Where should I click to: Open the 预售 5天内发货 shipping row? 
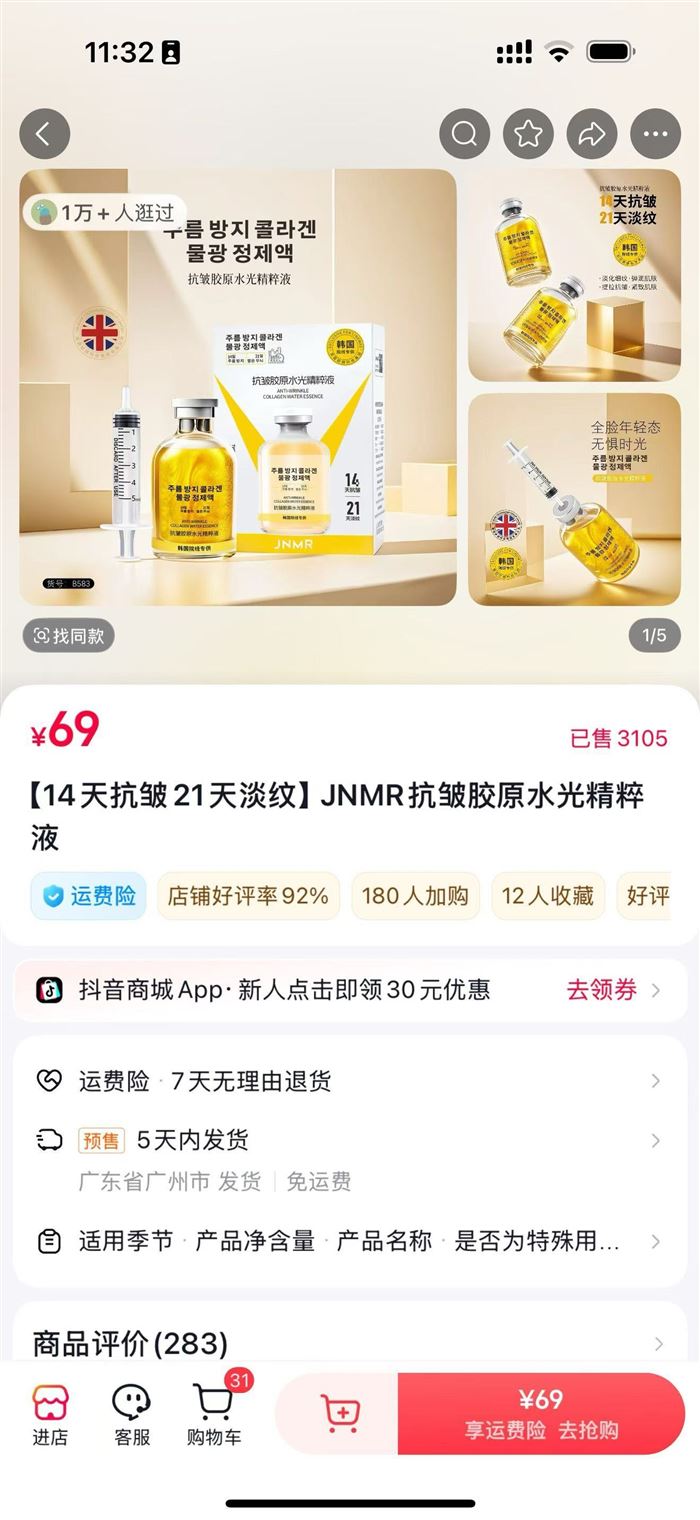(349, 1141)
